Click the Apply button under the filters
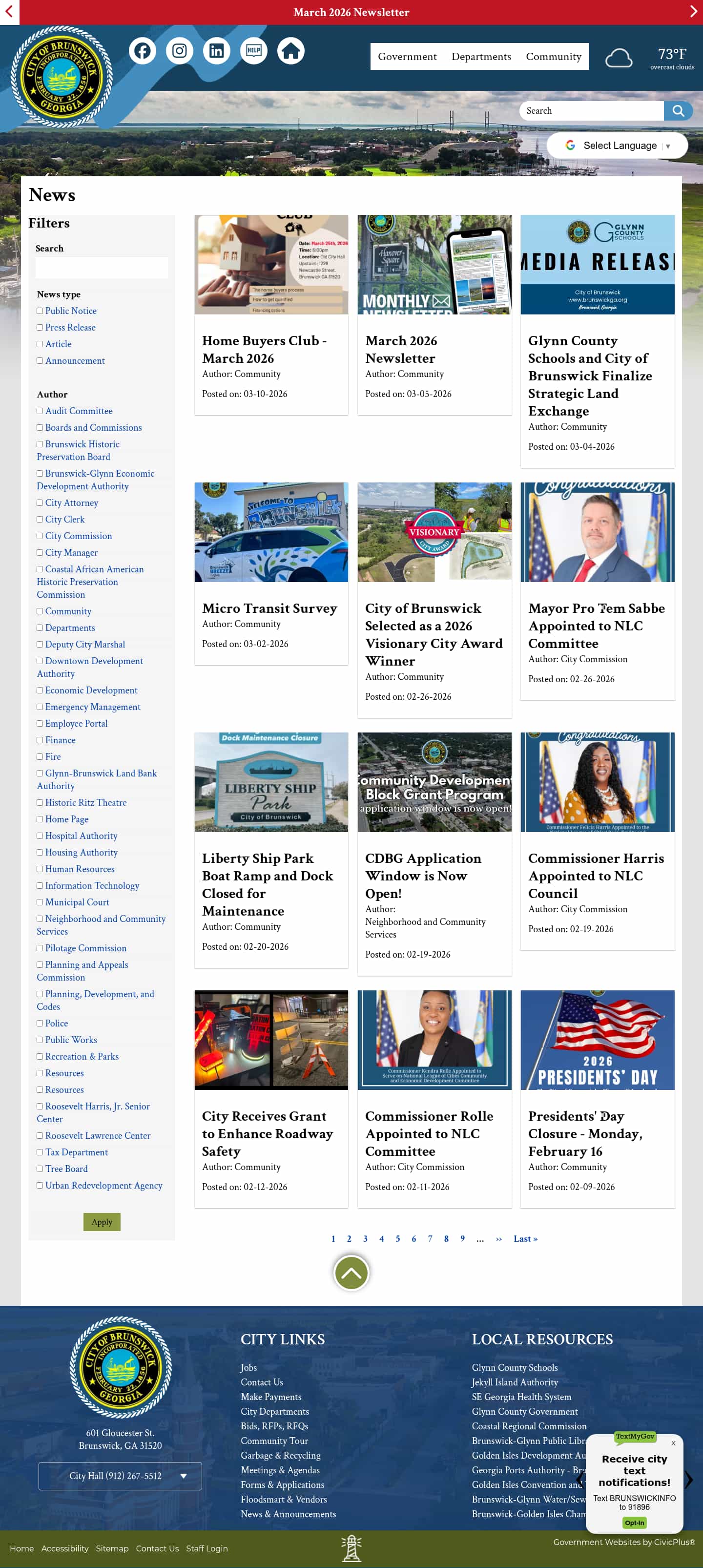Image resolution: width=703 pixels, height=1568 pixels. 101,1222
